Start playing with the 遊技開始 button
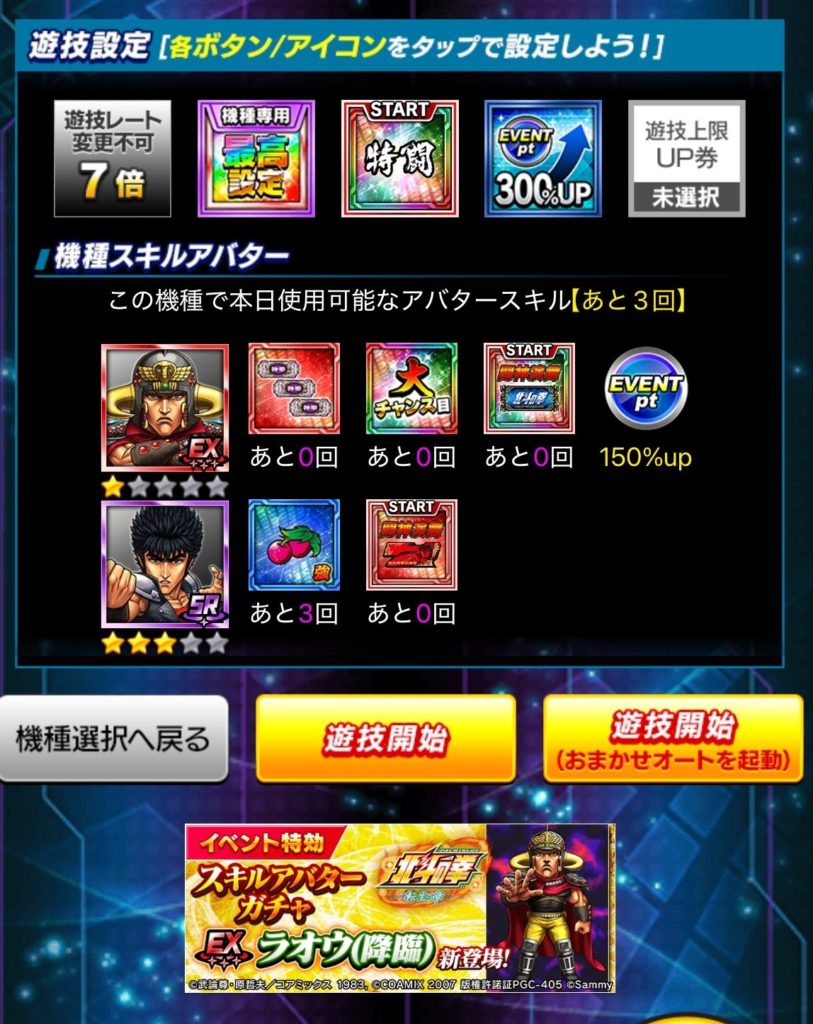 point(386,739)
